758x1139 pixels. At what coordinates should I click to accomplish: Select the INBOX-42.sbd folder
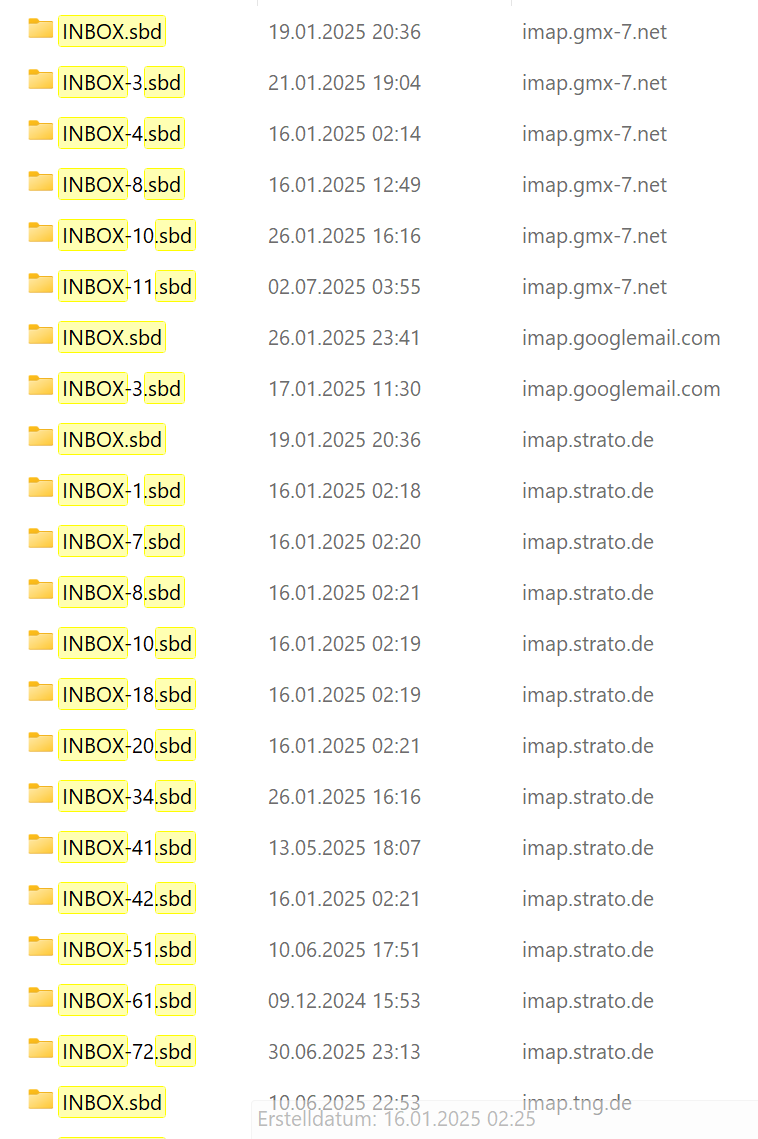[x=126, y=899]
